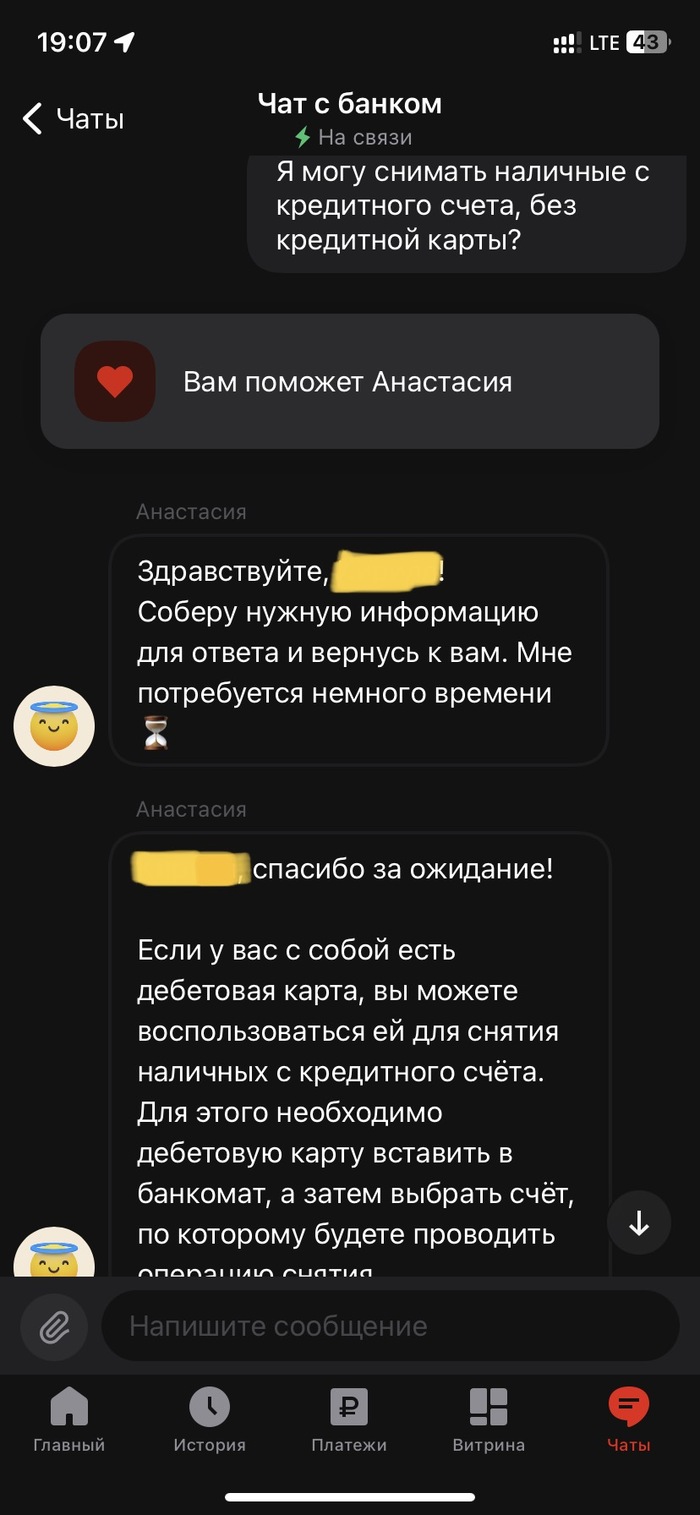Jump to latest message with down arrow
The image size is (700, 1515).
click(x=639, y=1223)
